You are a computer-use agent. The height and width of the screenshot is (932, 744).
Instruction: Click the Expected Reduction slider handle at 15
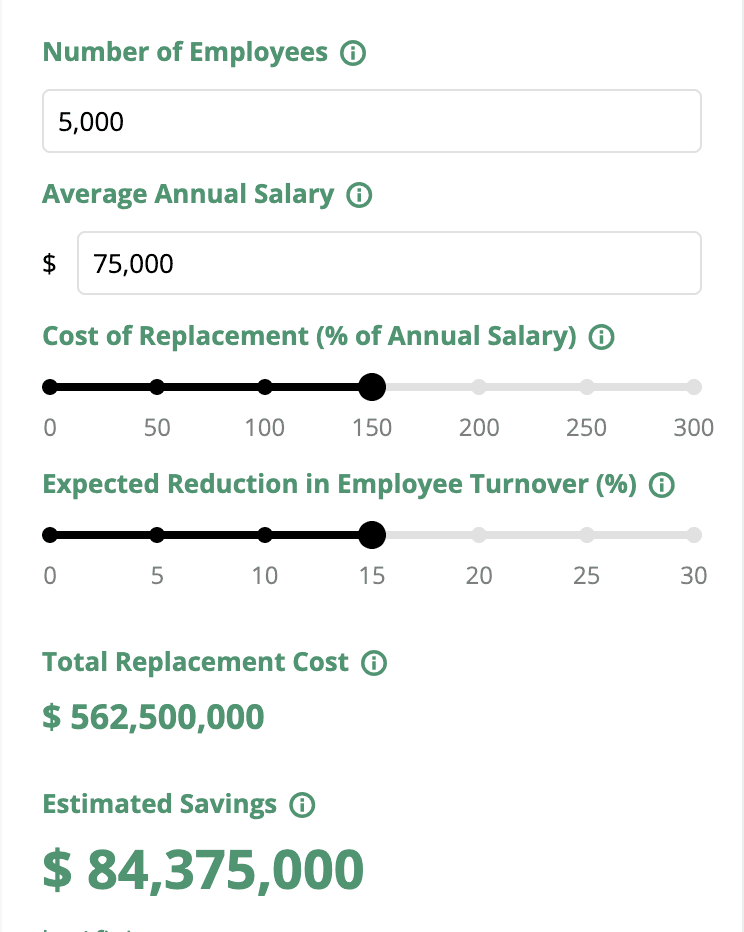click(372, 535)
